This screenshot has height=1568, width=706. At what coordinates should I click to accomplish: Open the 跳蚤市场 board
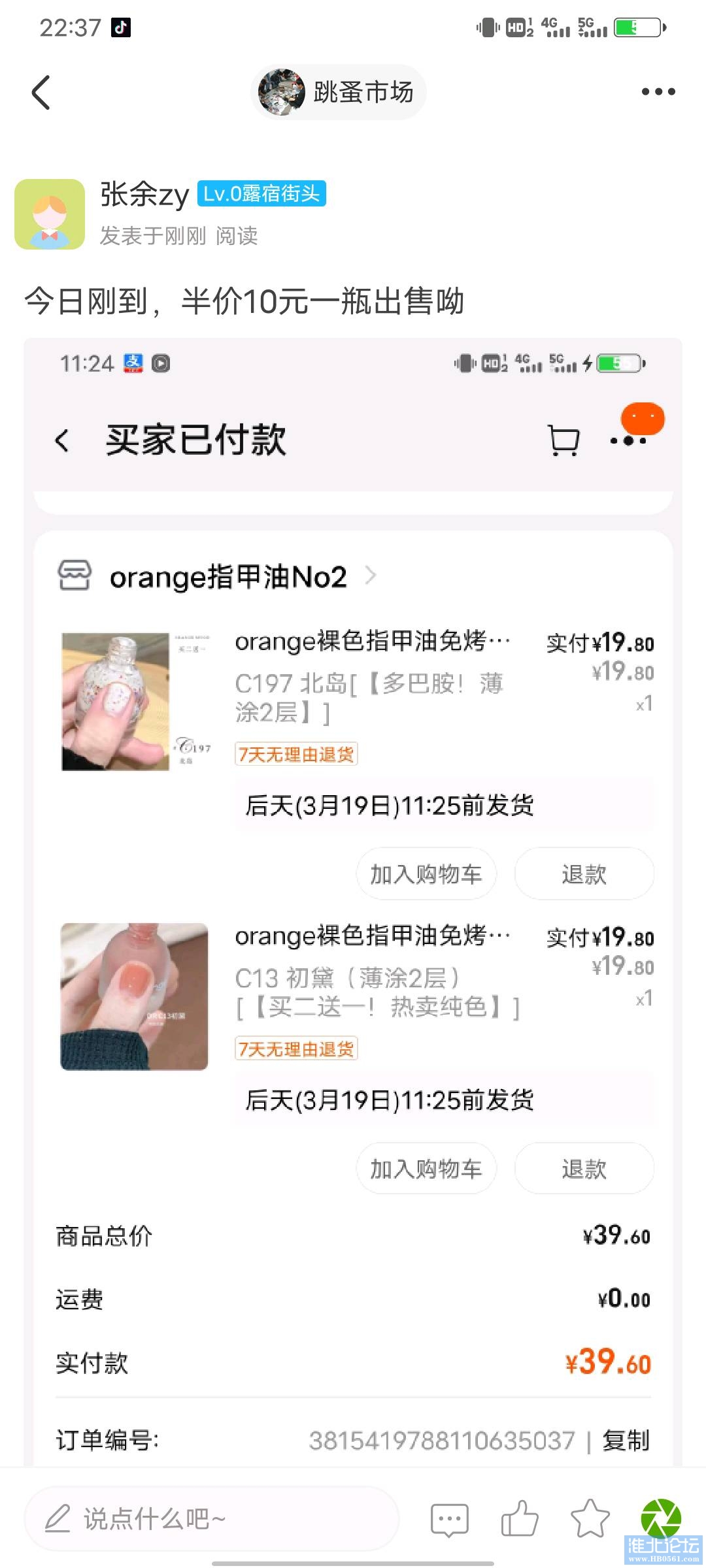coord(339,92)
